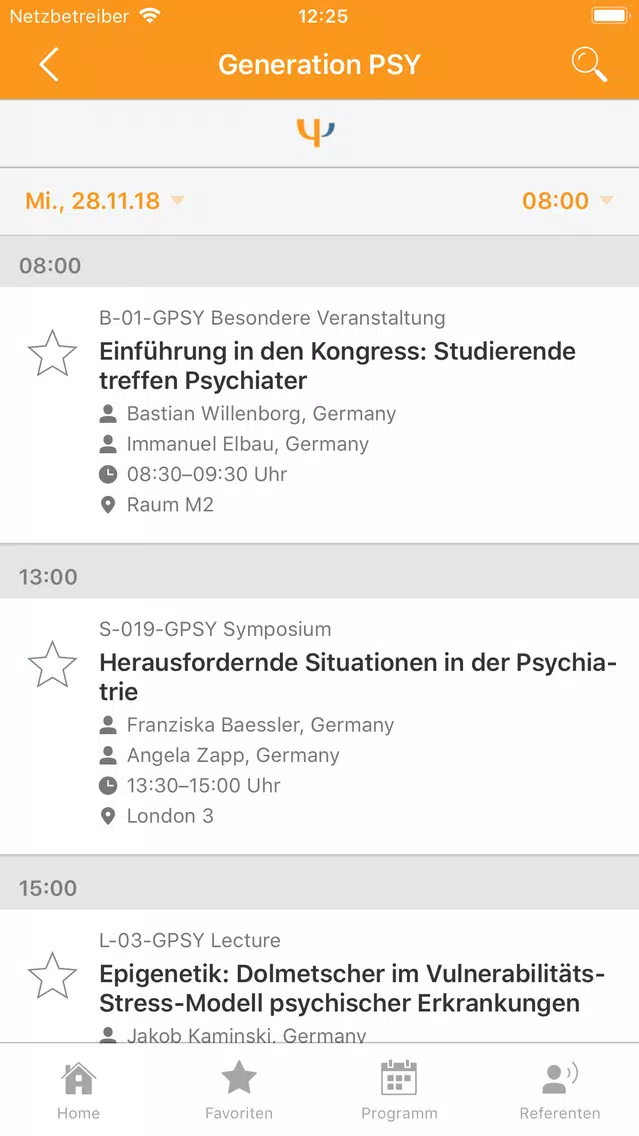Viewport: 639px width, 1136px height.
Task: Open the search magnifier icon
Action: pos(588,64)
